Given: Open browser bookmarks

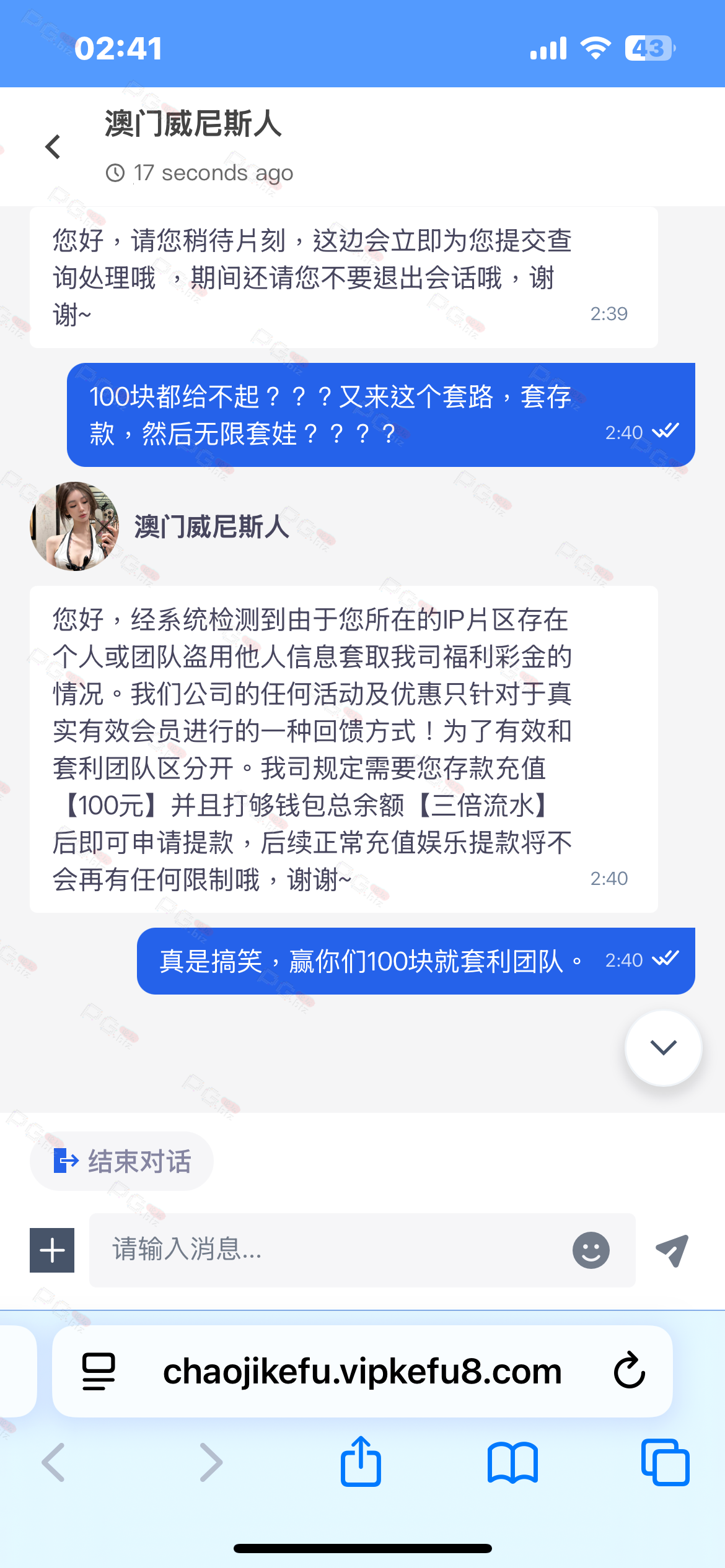Looking at the screenshot, I should 512,1462.
